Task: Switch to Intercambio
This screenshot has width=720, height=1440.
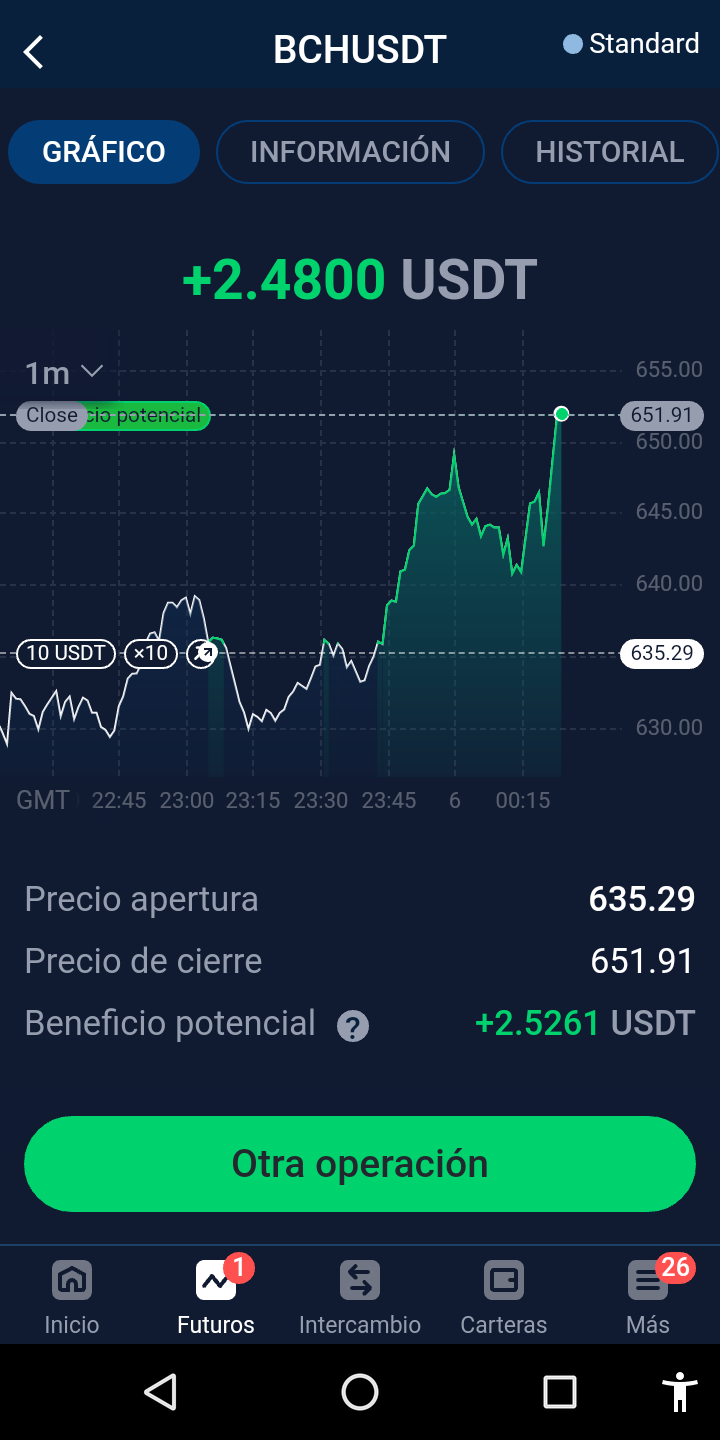Action: [360, 1297]
